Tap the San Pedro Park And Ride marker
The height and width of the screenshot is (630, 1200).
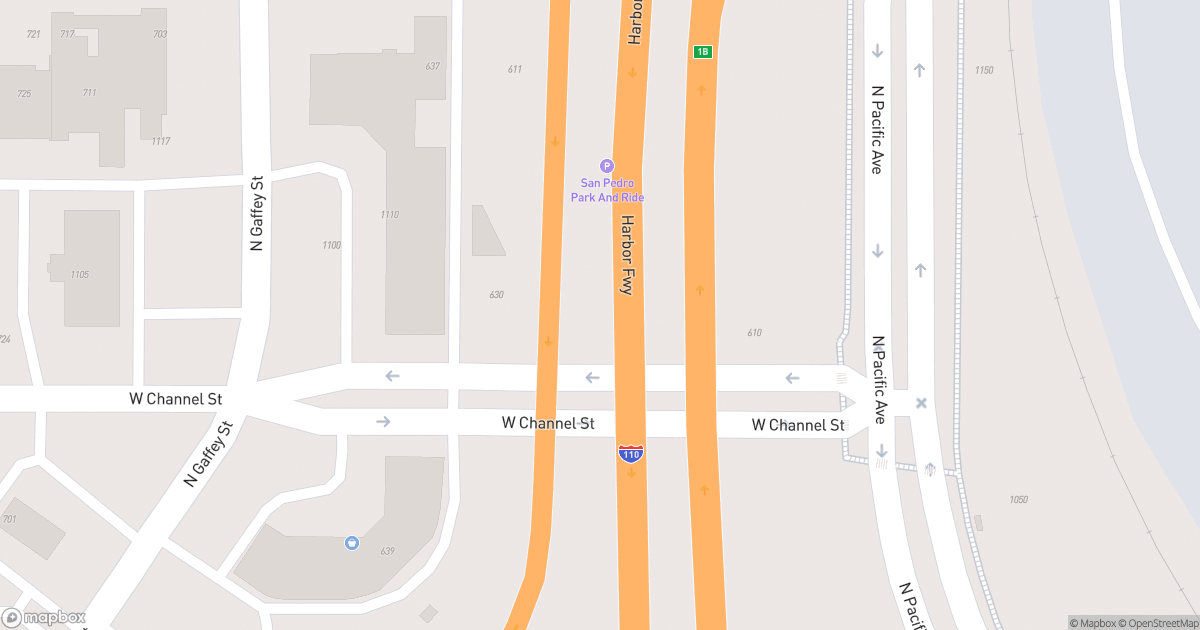605,166
